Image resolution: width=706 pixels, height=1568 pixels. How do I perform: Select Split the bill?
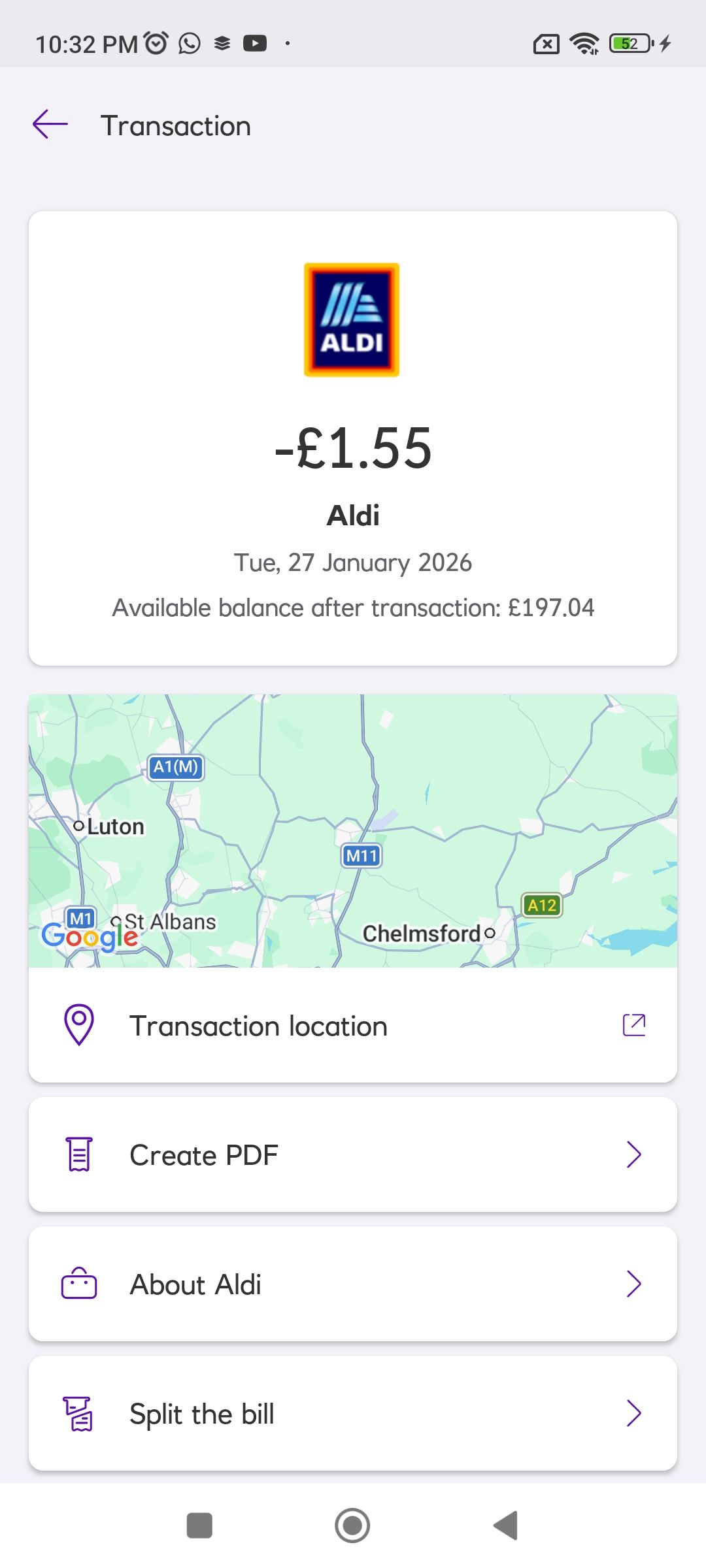(353, 1414)
